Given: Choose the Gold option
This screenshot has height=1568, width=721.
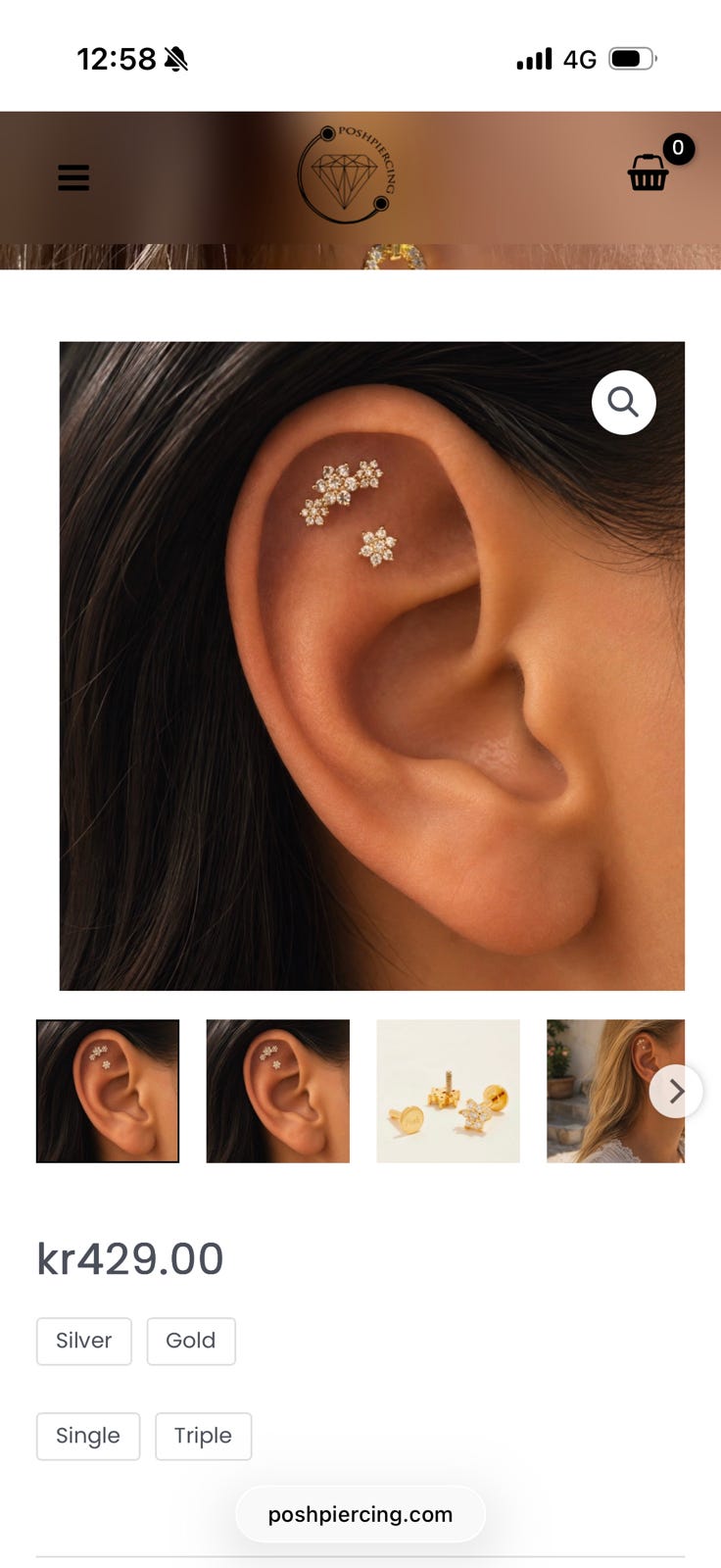Looking at the screenshot, I should coord(191,1341).
